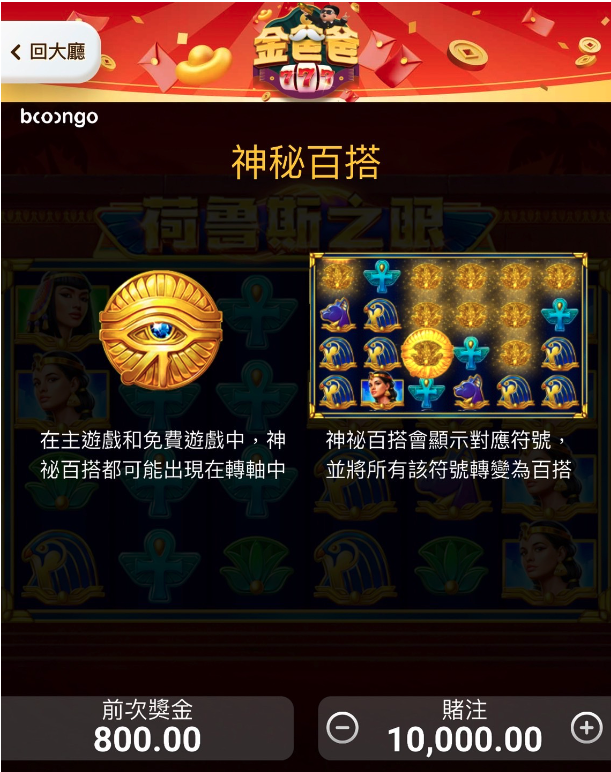Increase the bet amount with plus
The height and width of the screenshot is (772, 611).
(x=586, y=728)
